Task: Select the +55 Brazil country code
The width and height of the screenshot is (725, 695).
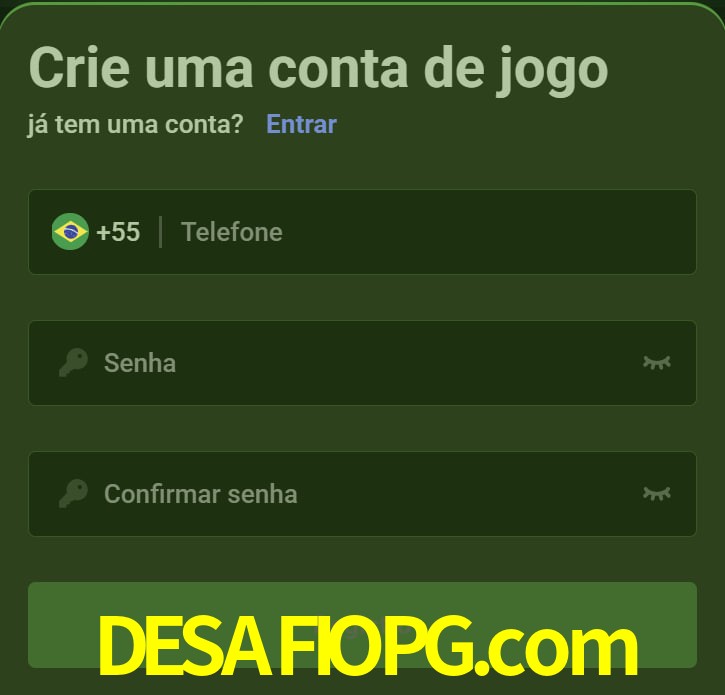Action: click(97, 232)
